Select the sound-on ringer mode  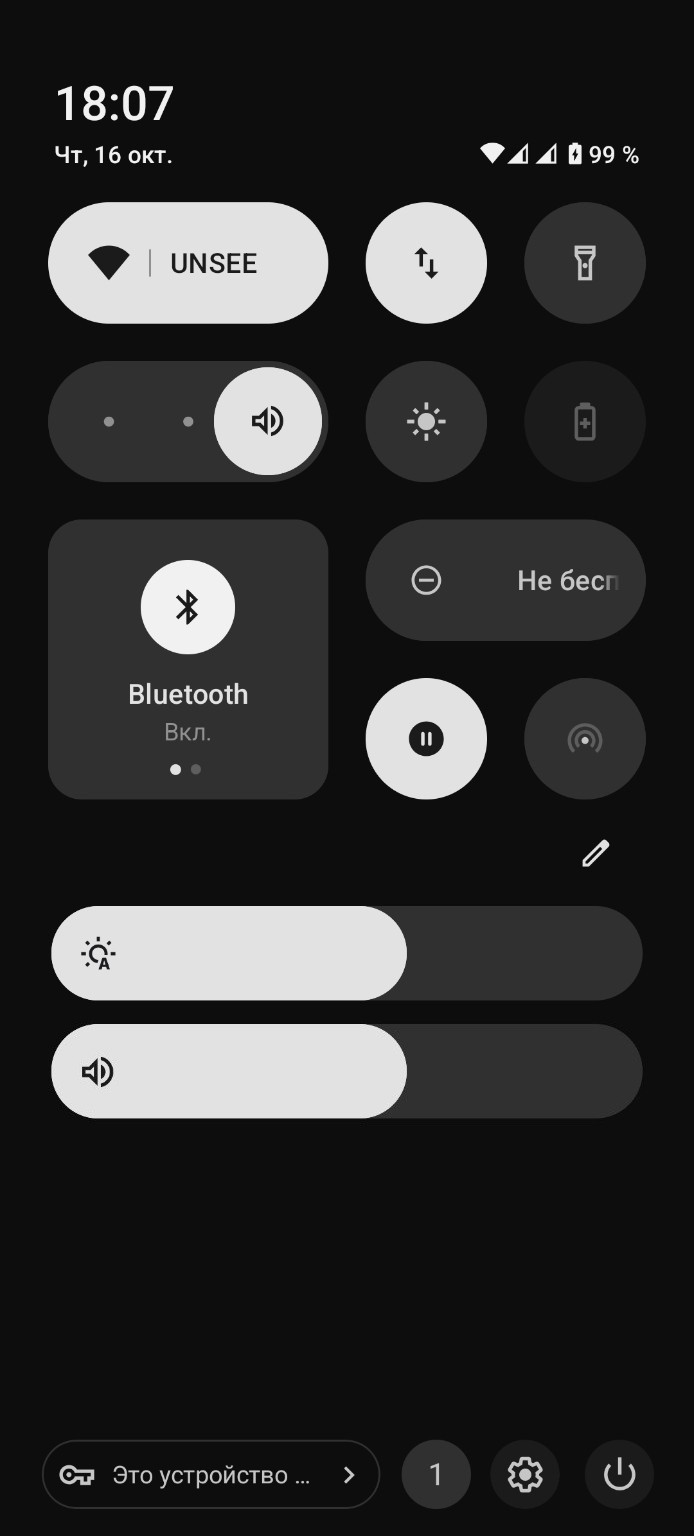[267, 421]
